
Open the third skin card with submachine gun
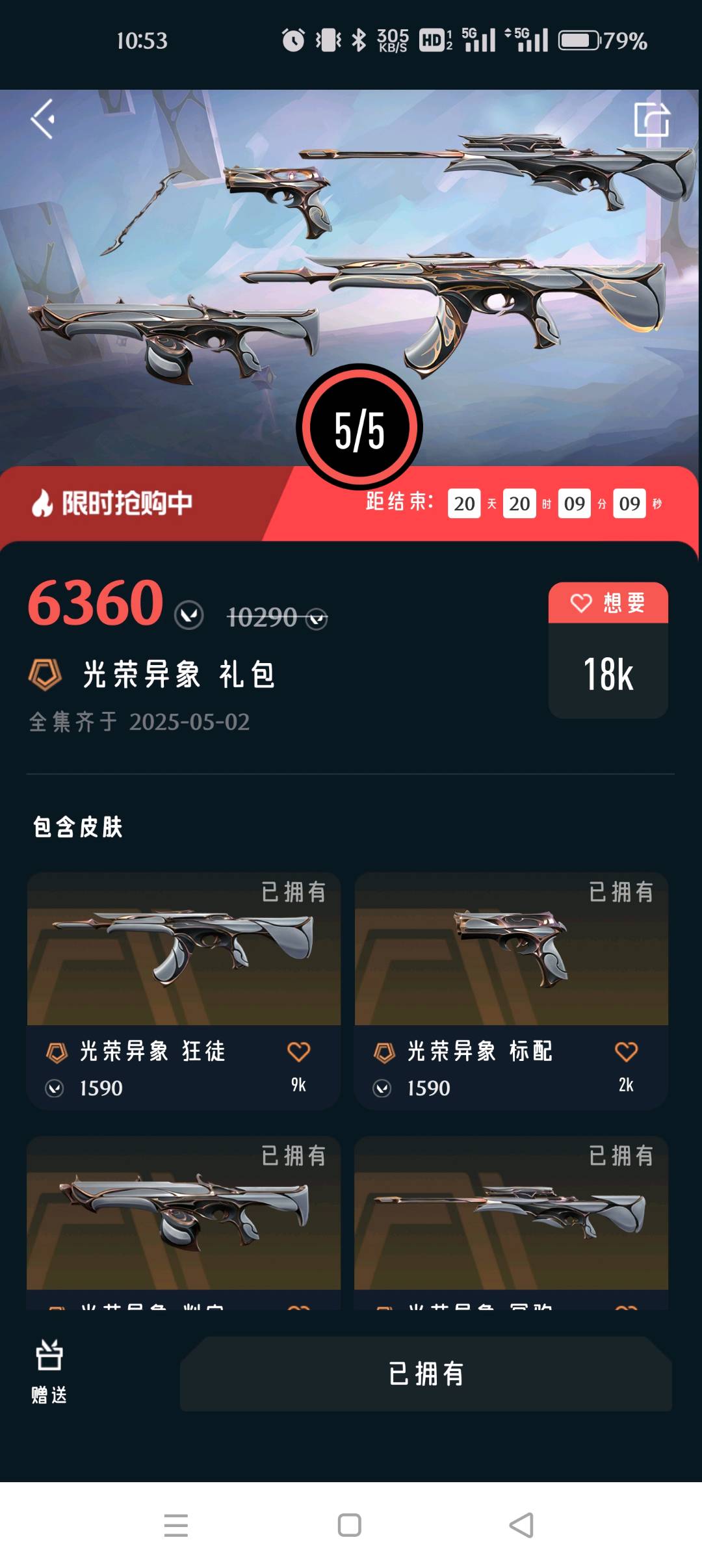pos(183,1214)
